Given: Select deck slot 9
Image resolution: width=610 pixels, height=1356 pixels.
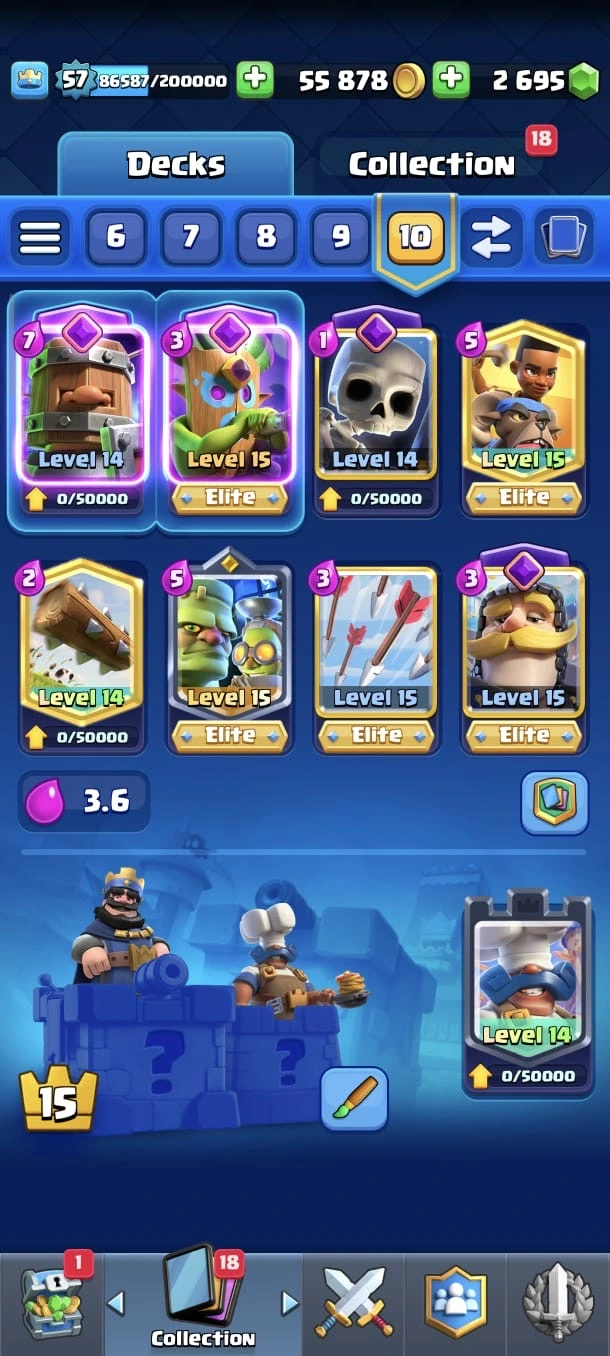Looking at the screenshot, I should [341, 237].
